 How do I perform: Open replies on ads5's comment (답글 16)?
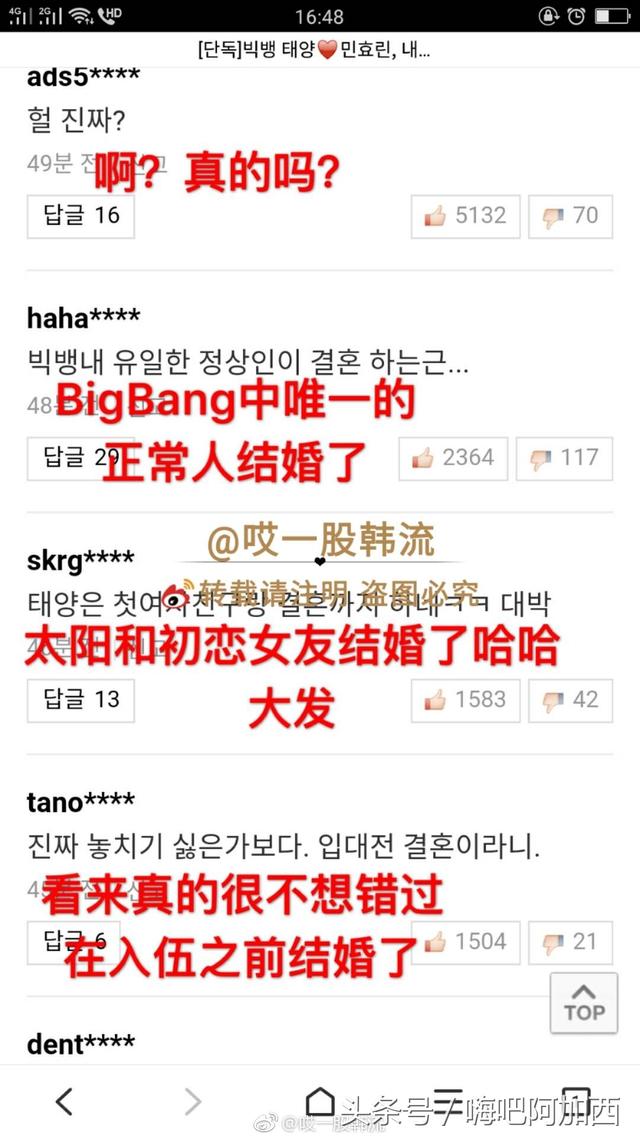pos(82,215)
